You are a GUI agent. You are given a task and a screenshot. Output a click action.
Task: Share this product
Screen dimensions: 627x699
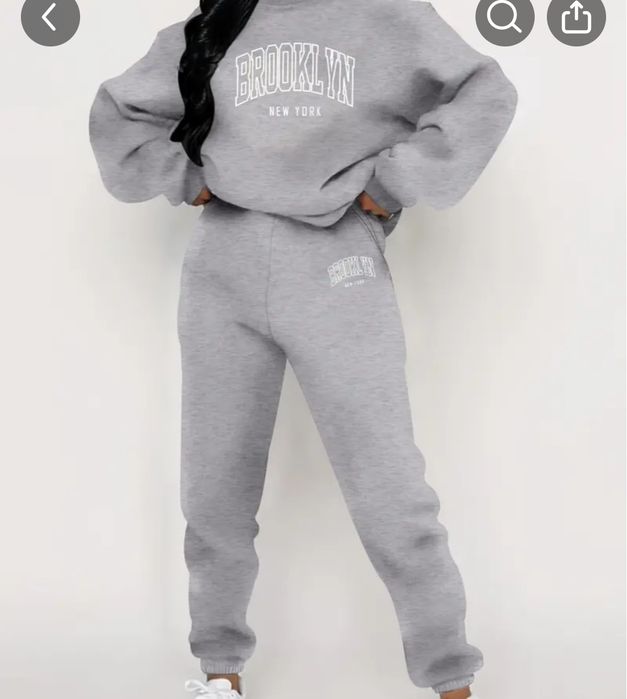(x=576, y=17)
